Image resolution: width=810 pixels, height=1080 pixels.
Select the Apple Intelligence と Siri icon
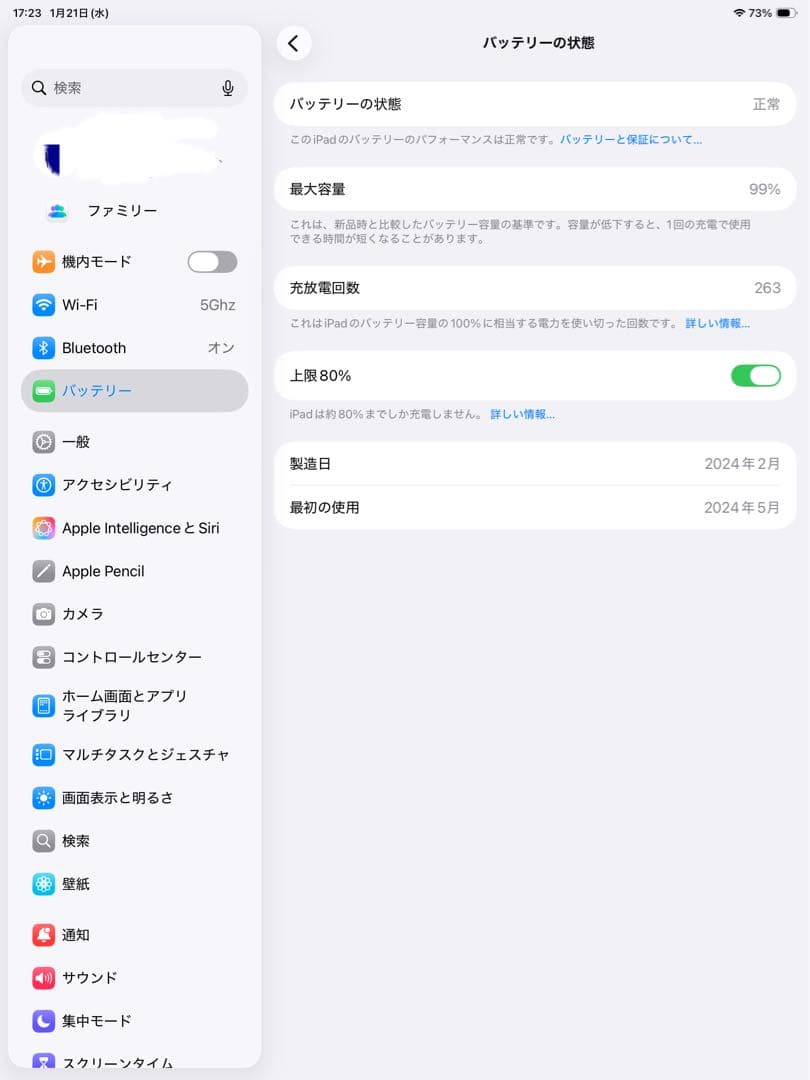(x=42, y=528)
